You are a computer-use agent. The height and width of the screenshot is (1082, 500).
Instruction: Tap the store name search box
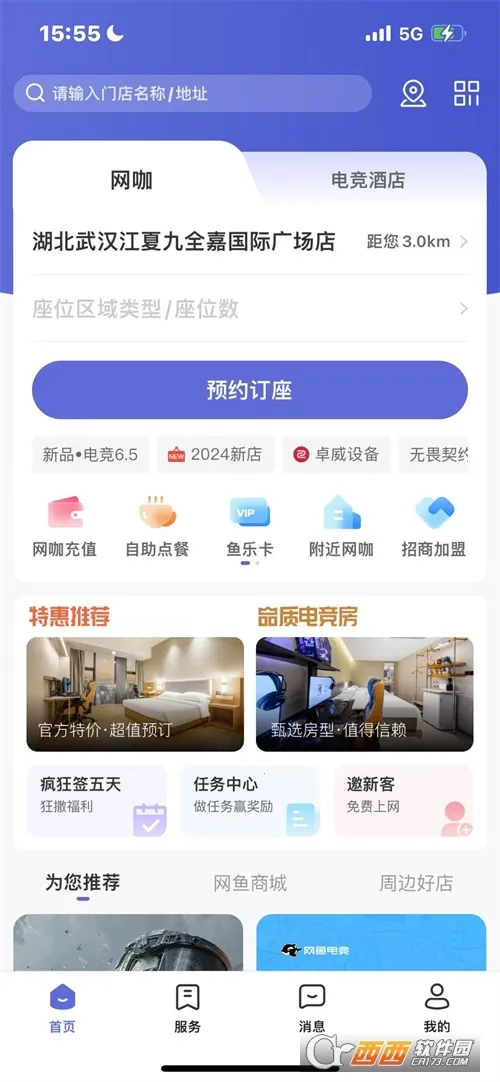point(192,93)
